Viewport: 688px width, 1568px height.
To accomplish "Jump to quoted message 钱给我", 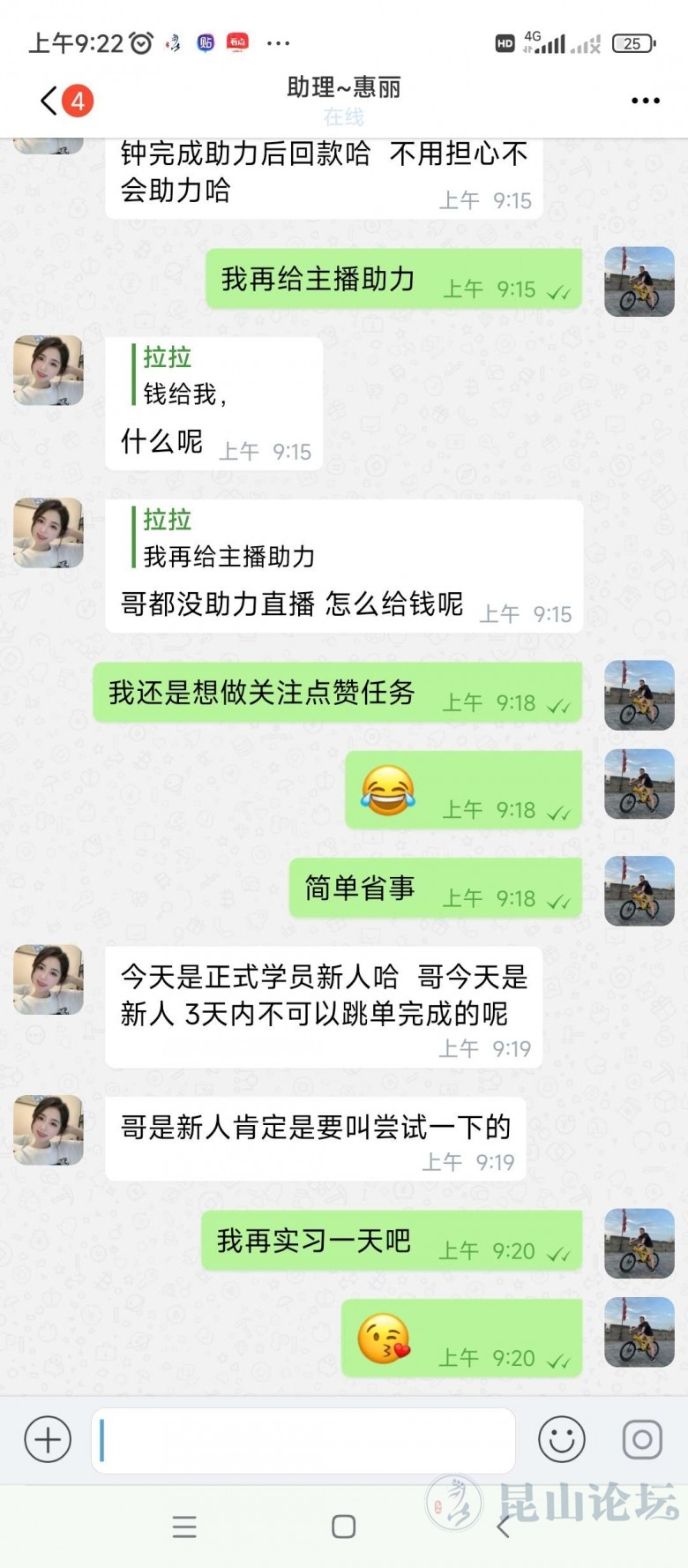I will [185, 376].
